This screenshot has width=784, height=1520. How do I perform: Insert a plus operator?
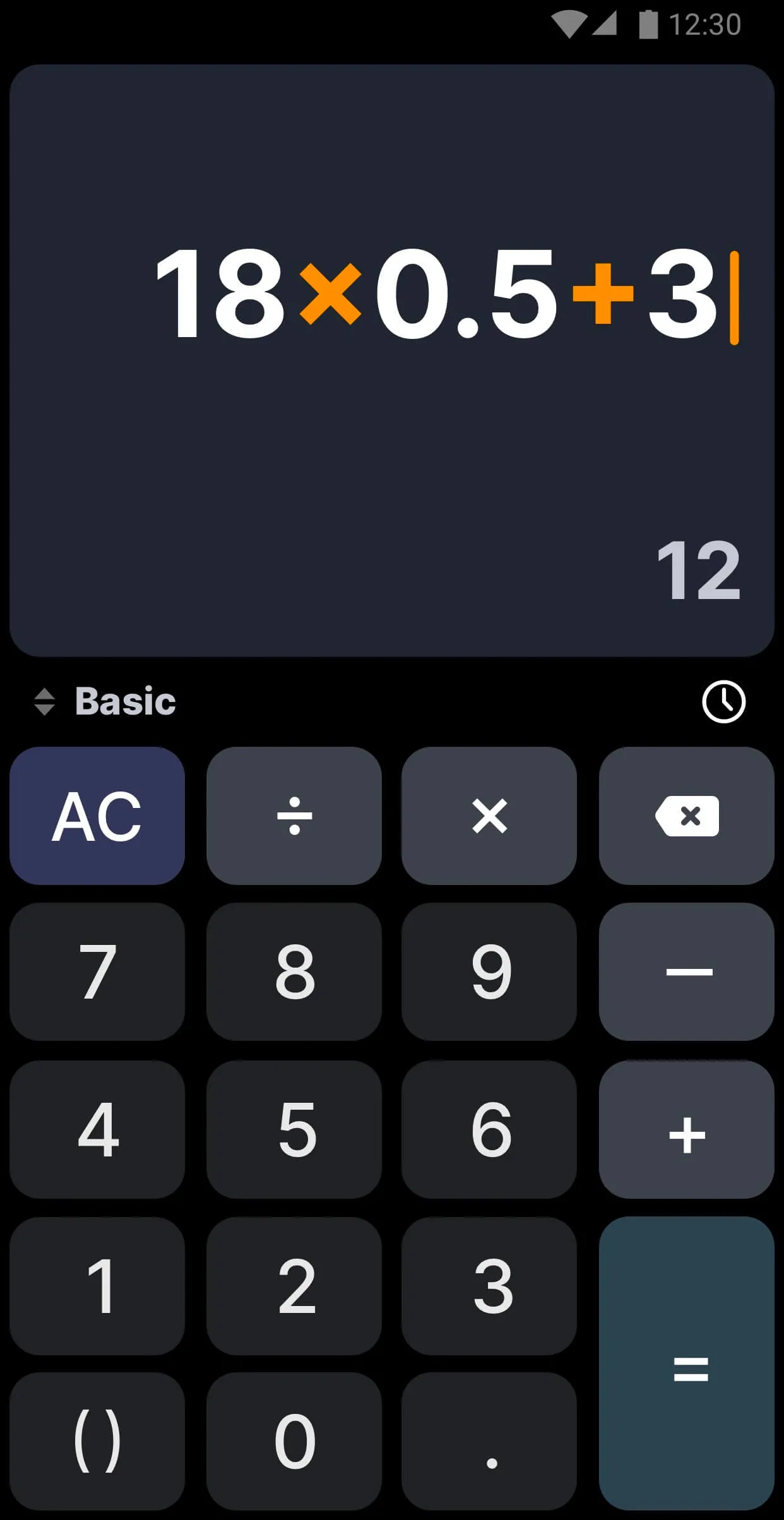pyautogui.click(x=687, y=1129)
